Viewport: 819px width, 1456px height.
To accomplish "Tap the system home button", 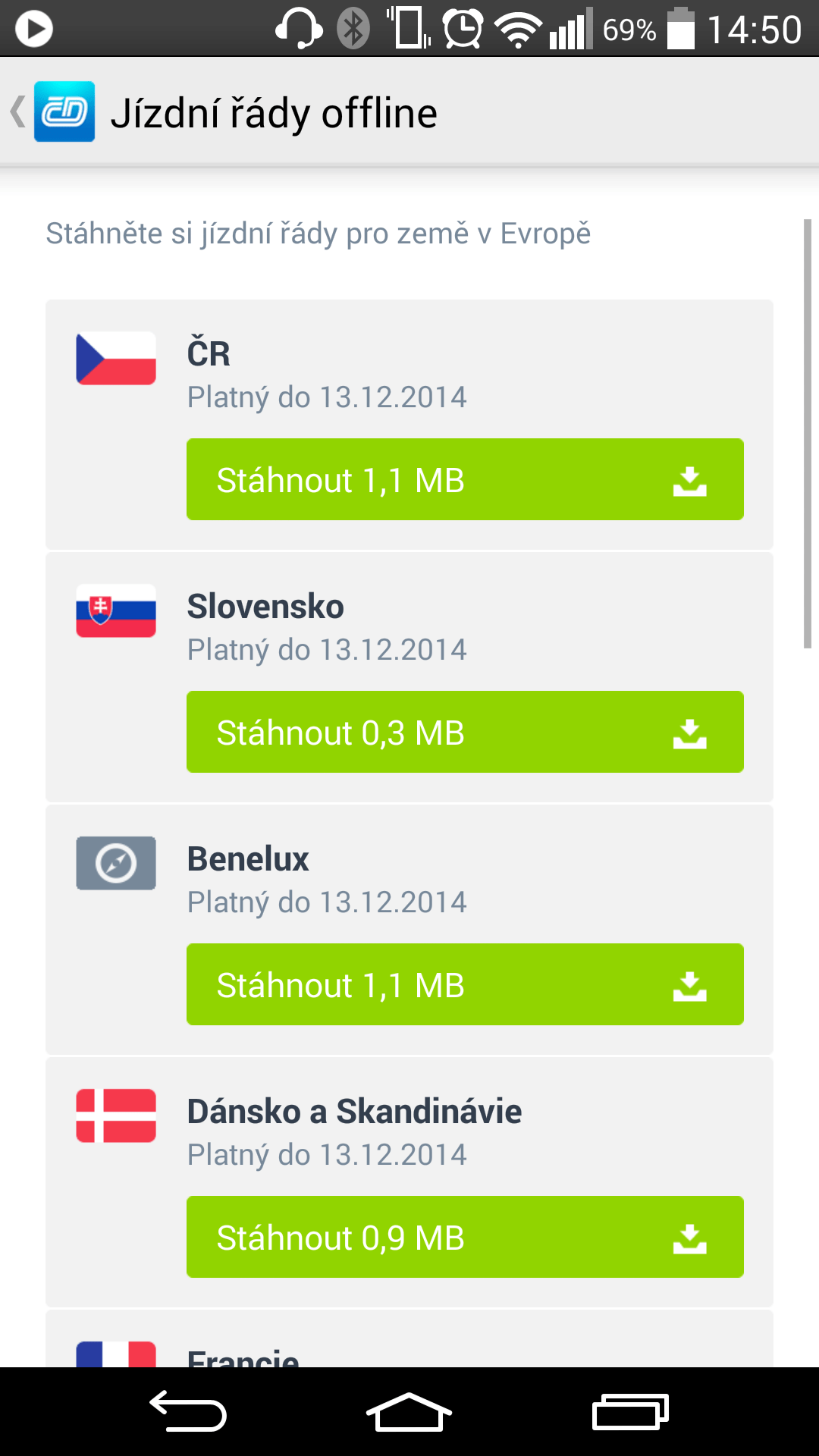I will tap(409, 1412).
